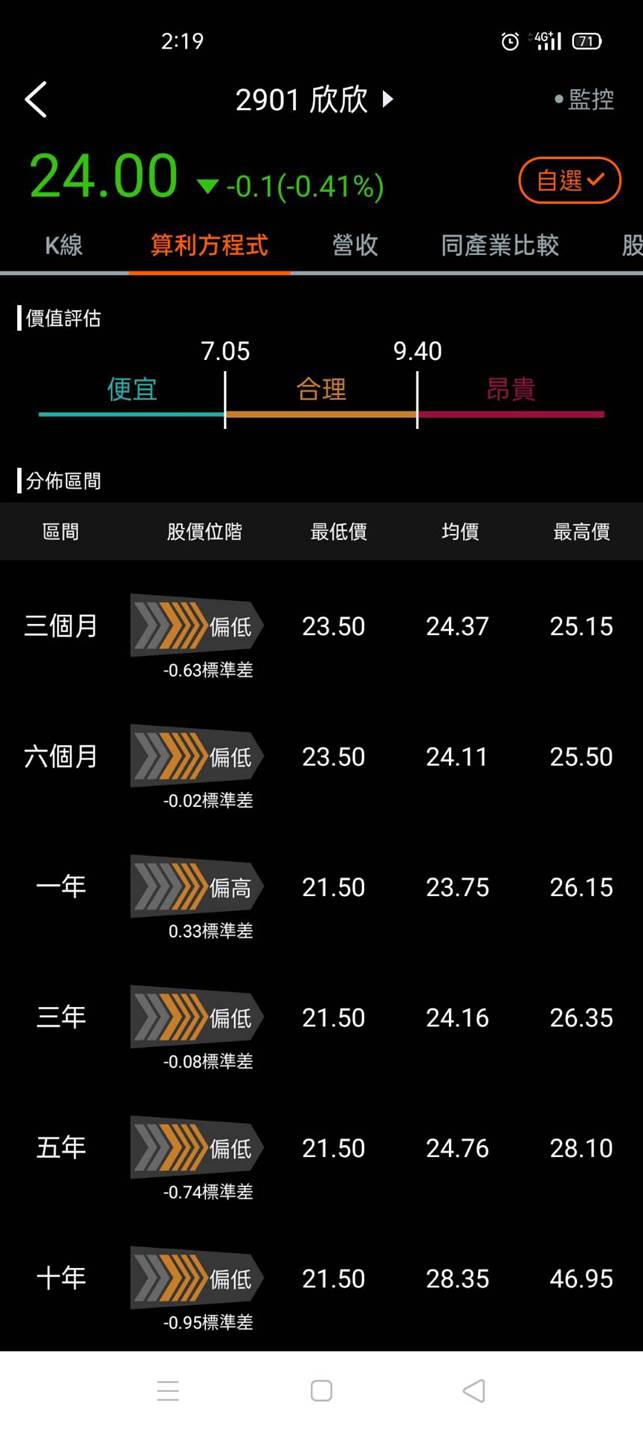The height and width of the screenshot is (1430, 643).
Task: Open system recent apps
Action: (x=168, y=1390)
